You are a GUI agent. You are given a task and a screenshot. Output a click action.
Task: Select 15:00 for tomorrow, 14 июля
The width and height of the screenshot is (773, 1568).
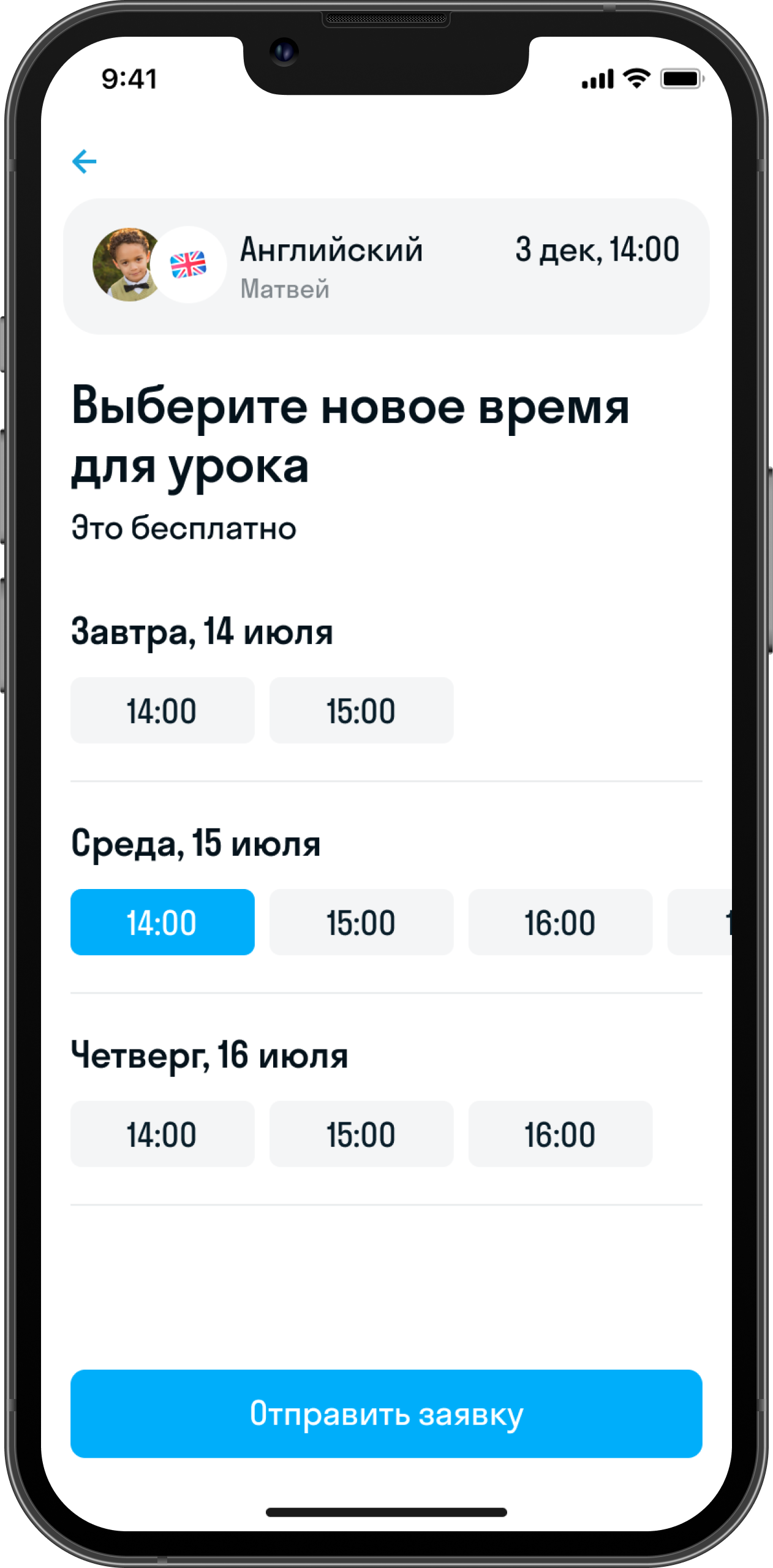(x=361, y=710)
